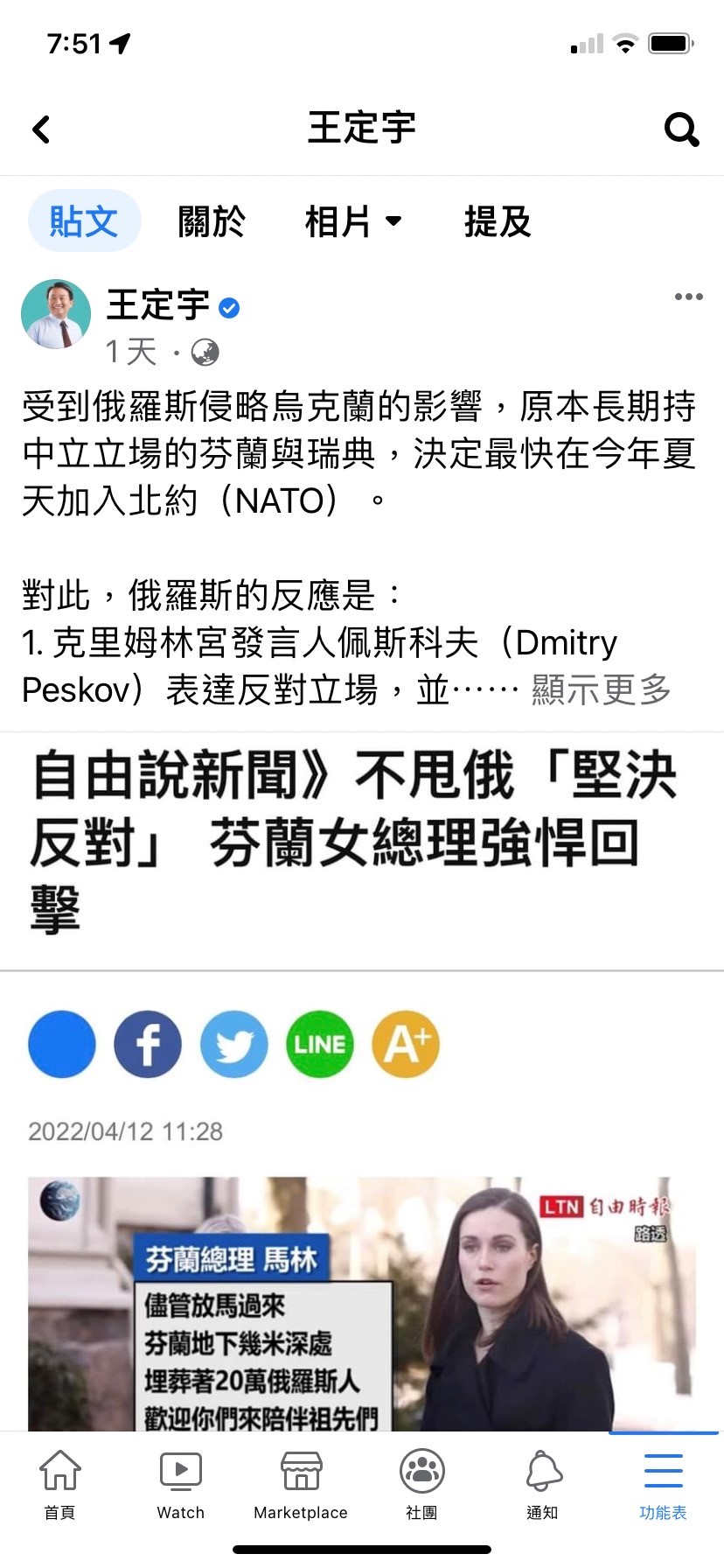Viewport: 724px width, 1568px height.
Task: Open the 功能表 menu tab
Action: click(x=663, y=1484)
